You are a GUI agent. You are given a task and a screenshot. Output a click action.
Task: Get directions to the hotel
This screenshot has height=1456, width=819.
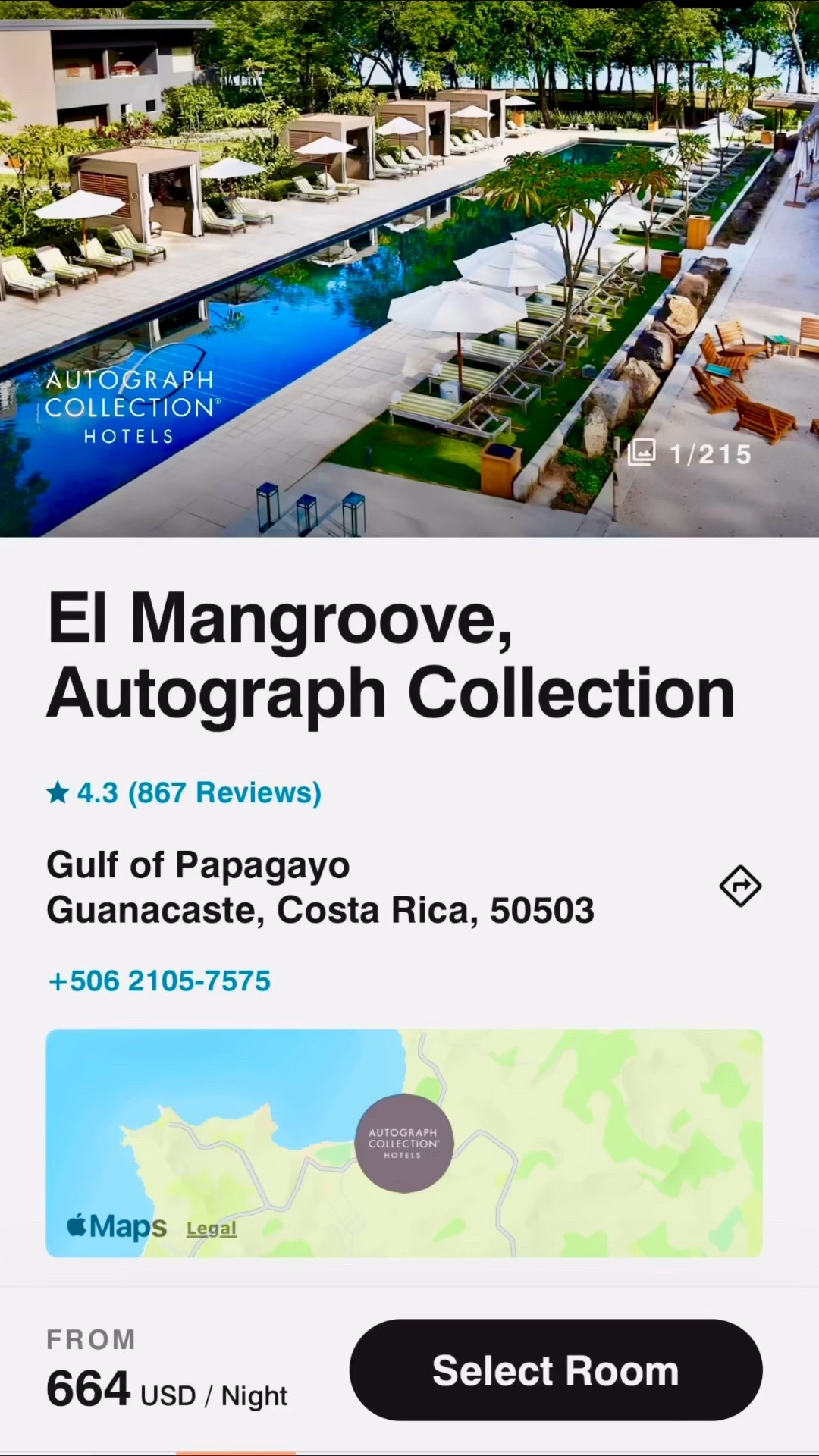(x=740, y=886)
